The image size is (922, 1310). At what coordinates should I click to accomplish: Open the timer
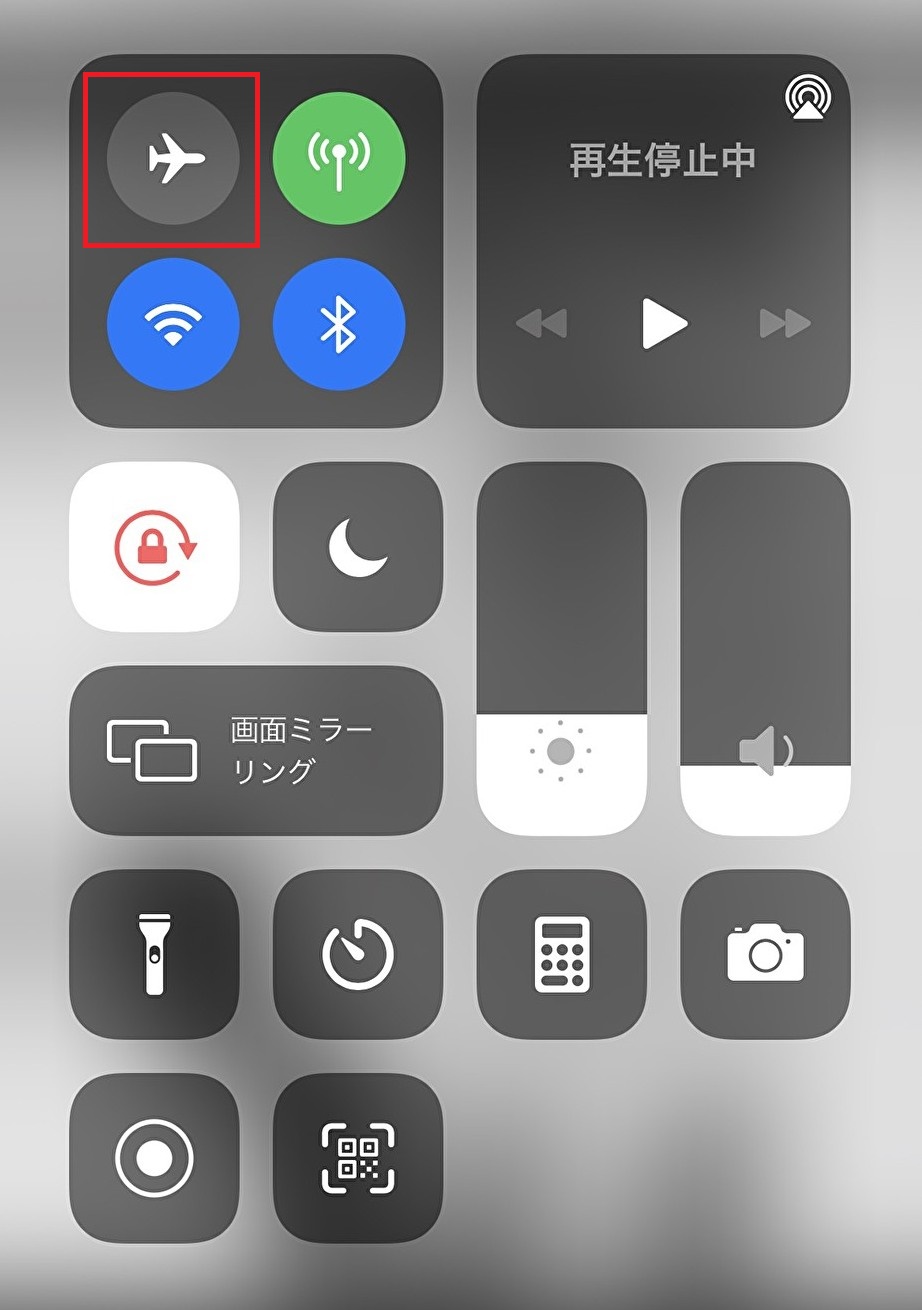pos(358,955)
